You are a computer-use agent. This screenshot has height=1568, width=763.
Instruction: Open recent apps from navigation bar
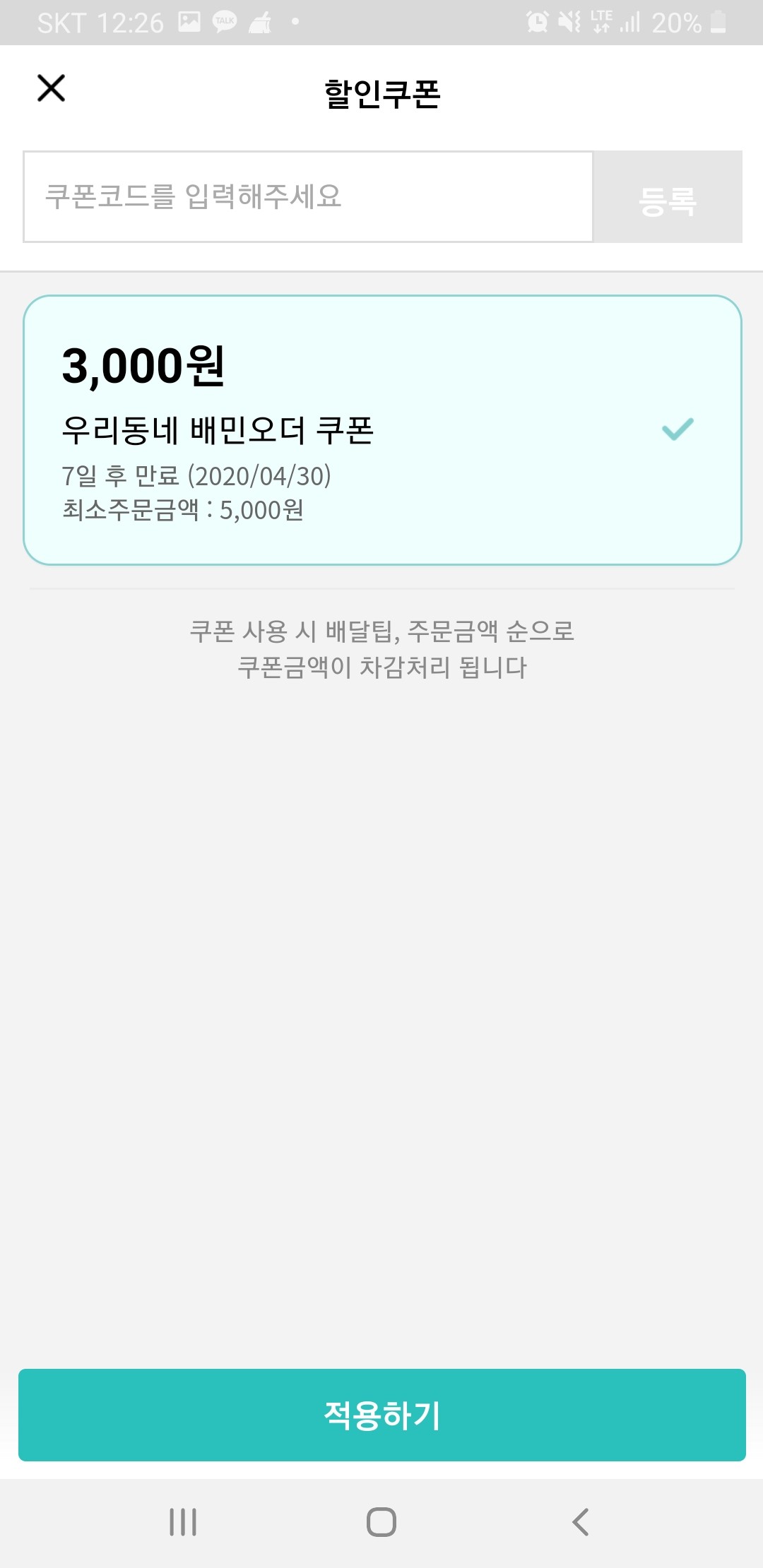[x=183, y=1521]
